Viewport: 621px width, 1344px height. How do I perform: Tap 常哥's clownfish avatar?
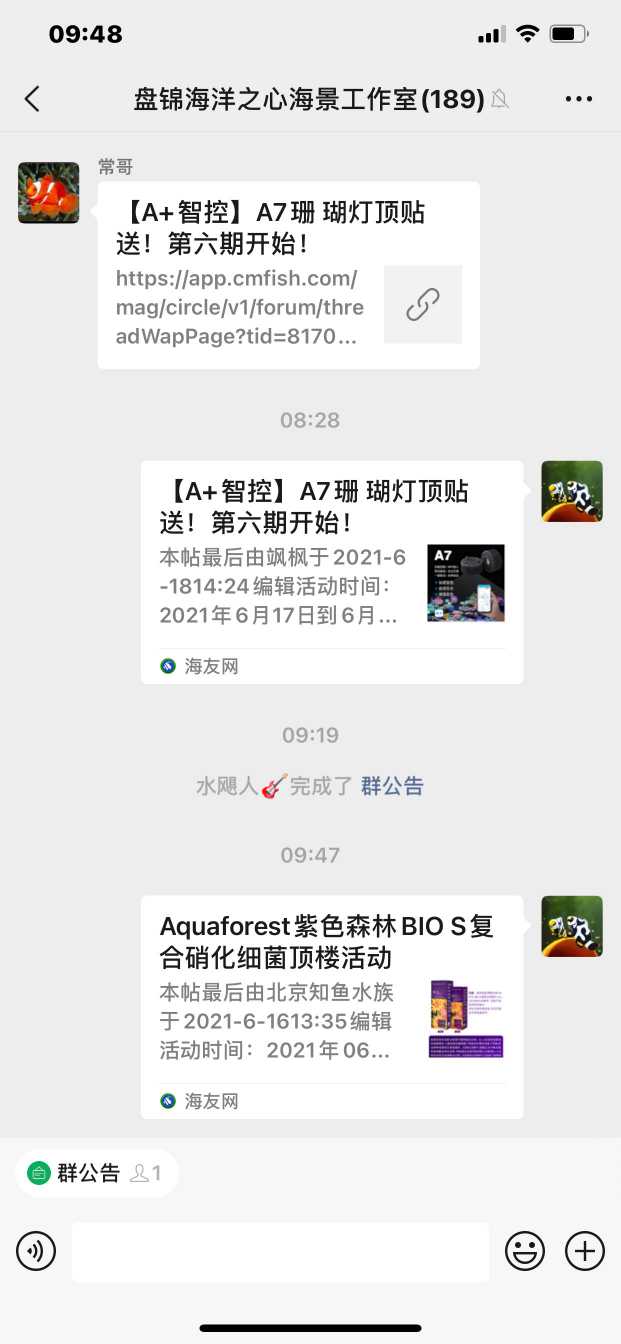coord(48,193)
